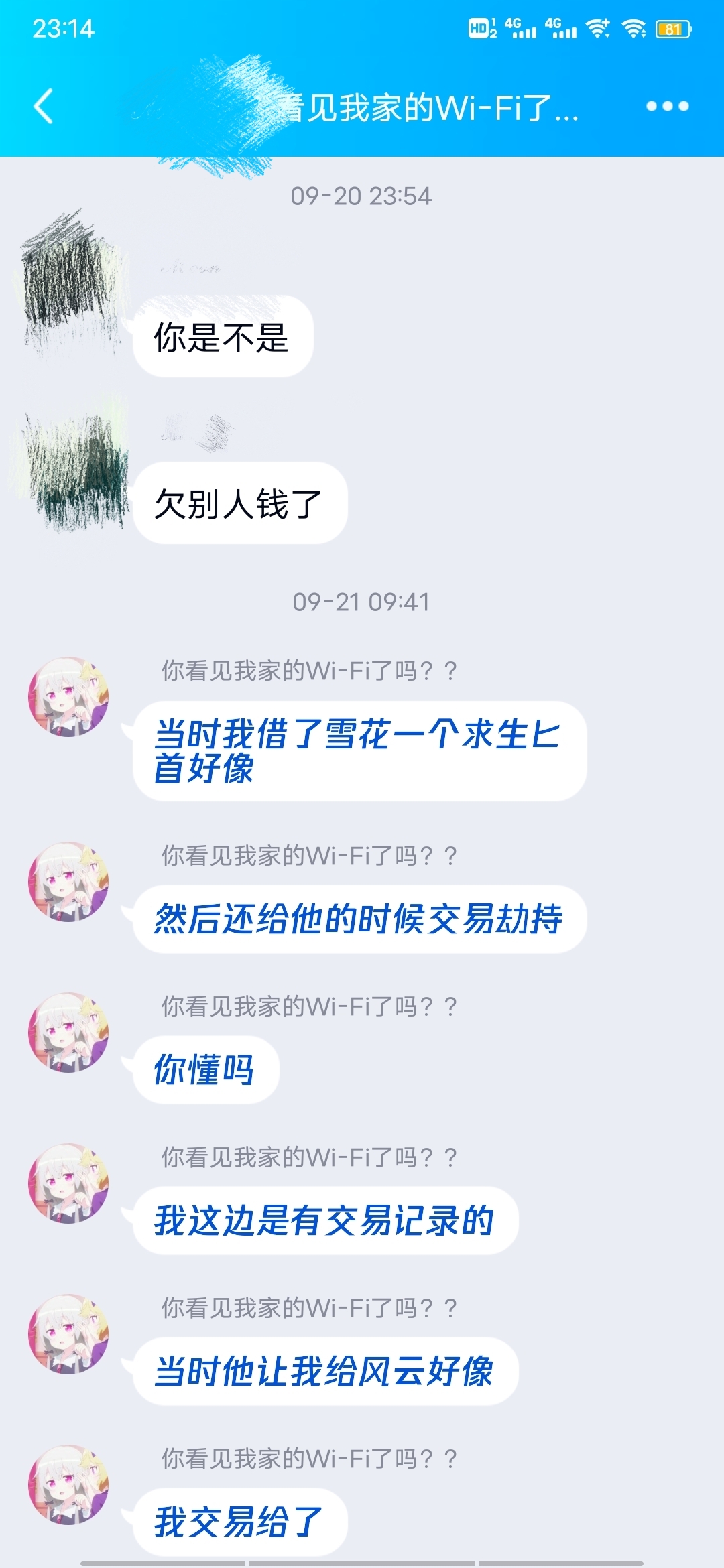Open the three-dot chat menu

point(667,106)
